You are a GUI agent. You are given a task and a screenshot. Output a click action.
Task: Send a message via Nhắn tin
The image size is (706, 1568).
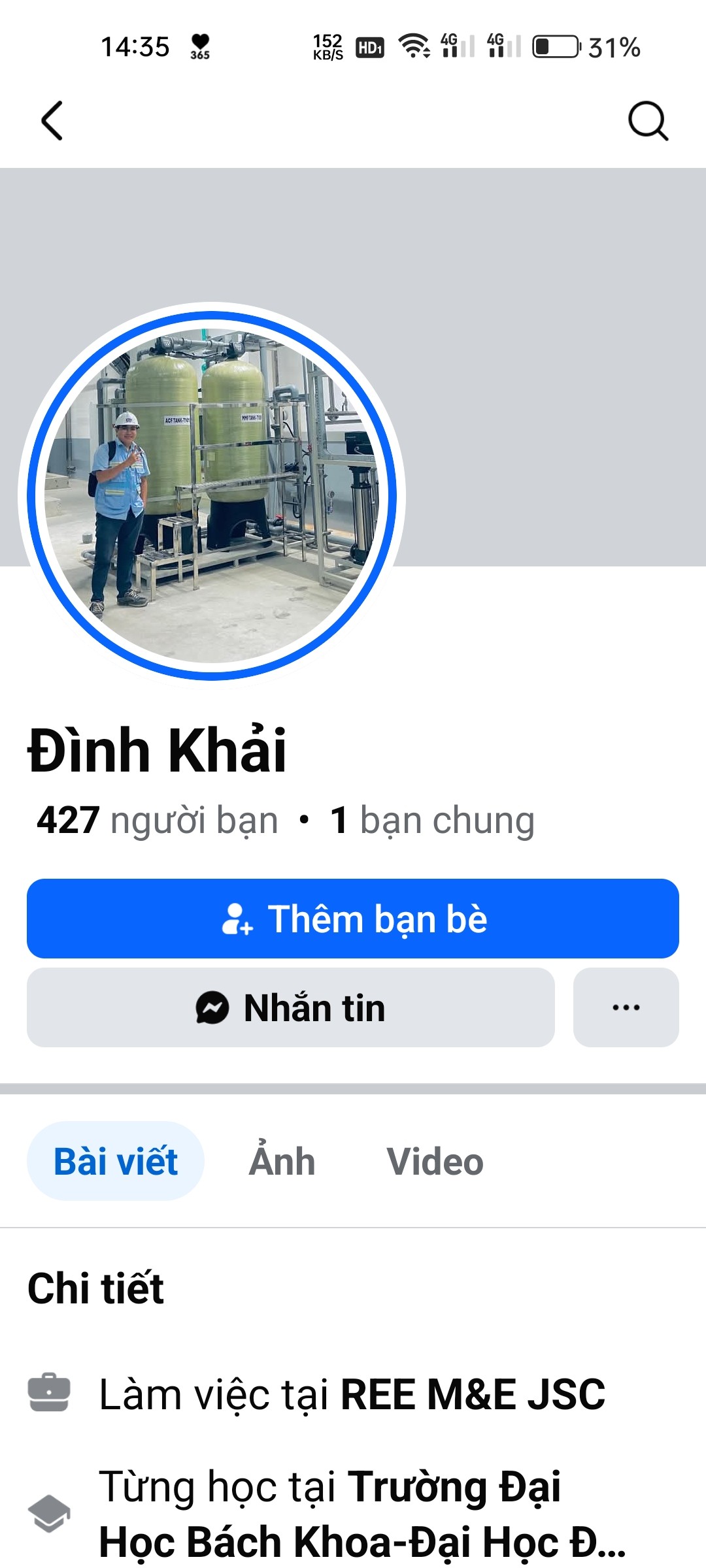coord(291,1007)
